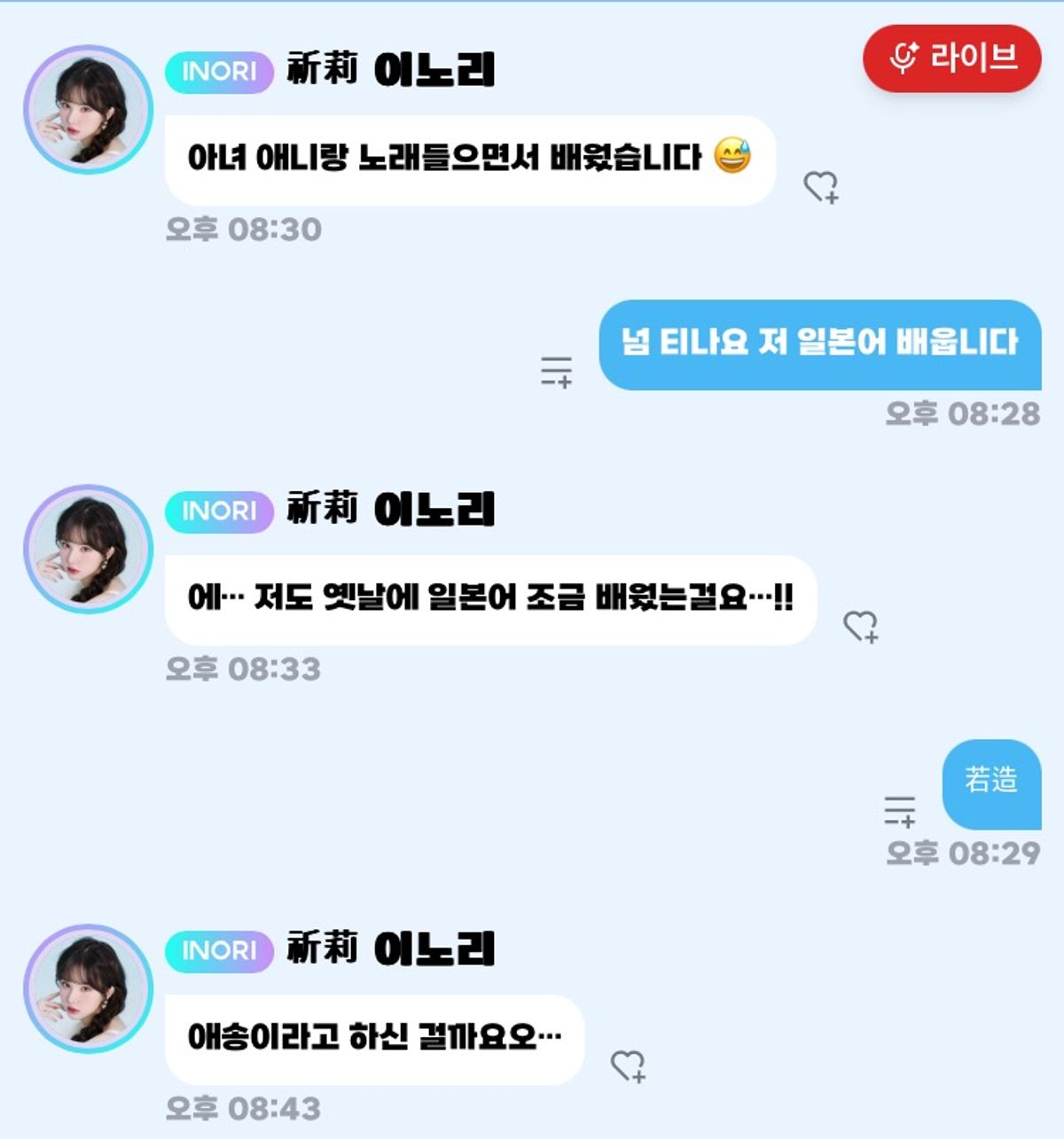This screenshot has width=1064, height=1139.
Task: Open Inori's avatar on the 08:30 message
Action: tap(88, 110)
